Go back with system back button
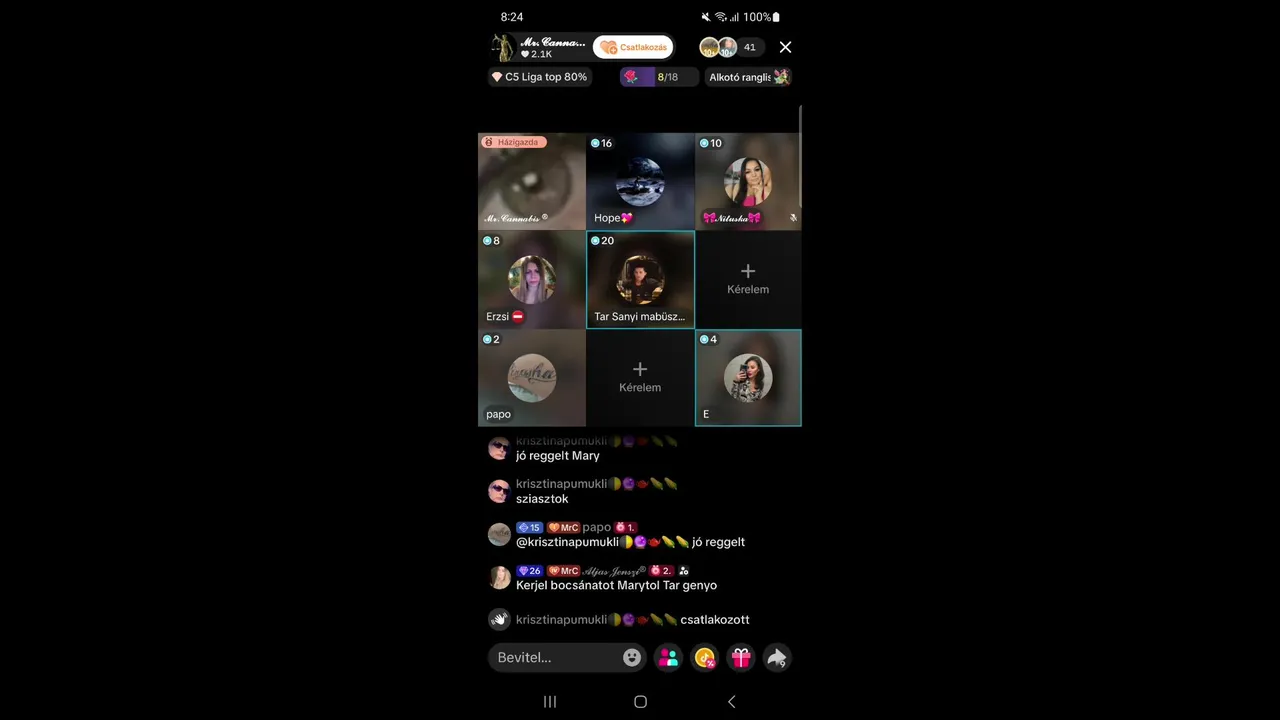1280x720 pixels. [x=731, y=702]
